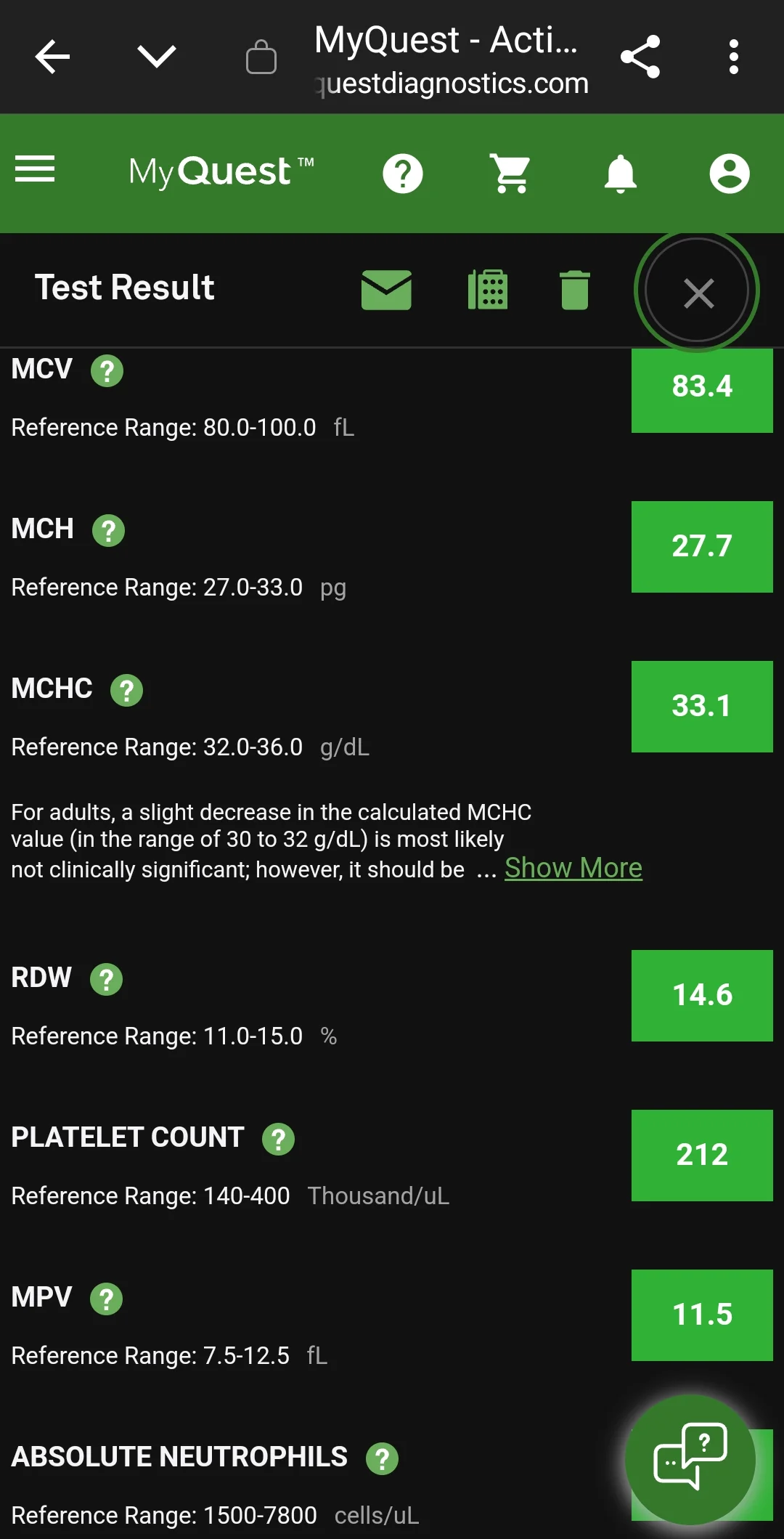Open the notifications bell
The image size is (784, 1539).
621,174
